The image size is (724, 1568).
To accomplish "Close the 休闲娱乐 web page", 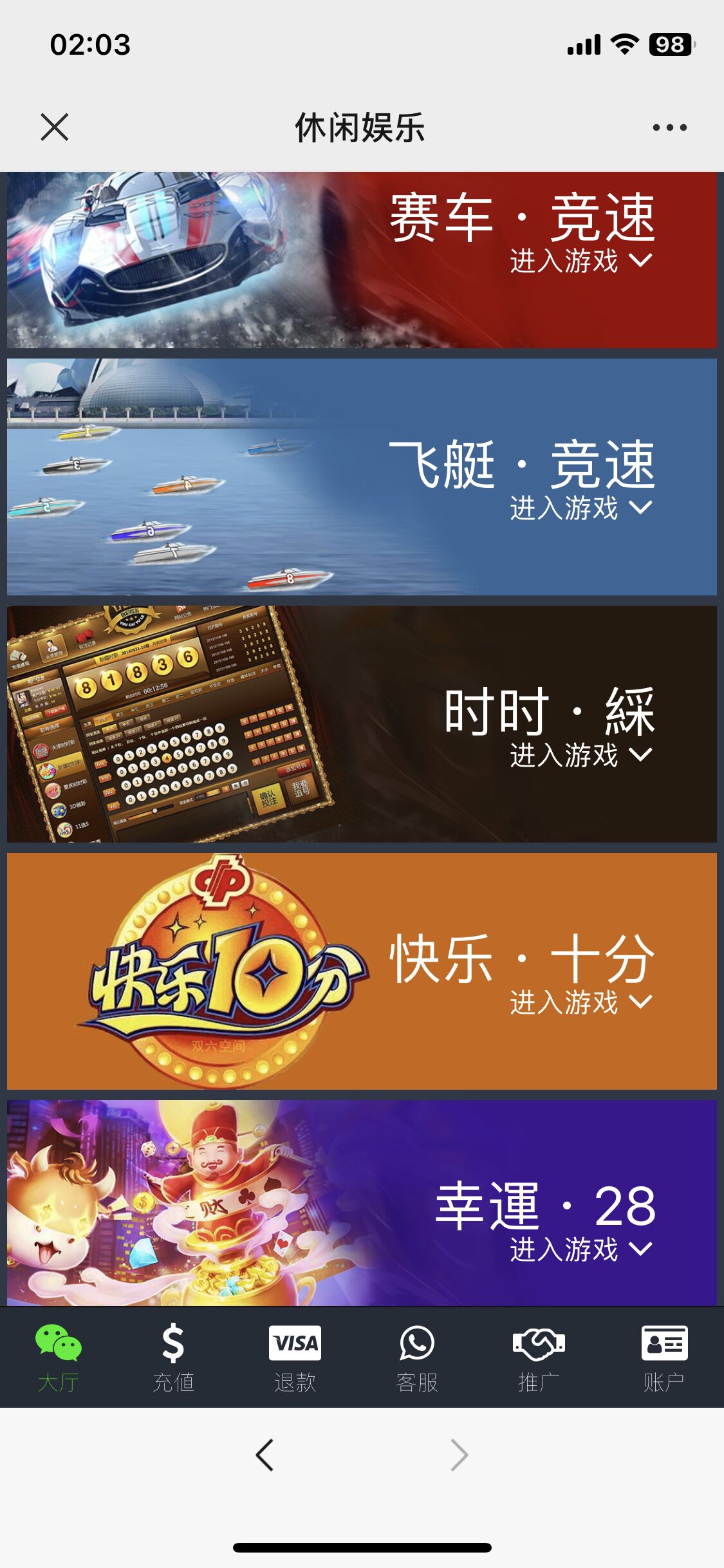I will [55, 127].
